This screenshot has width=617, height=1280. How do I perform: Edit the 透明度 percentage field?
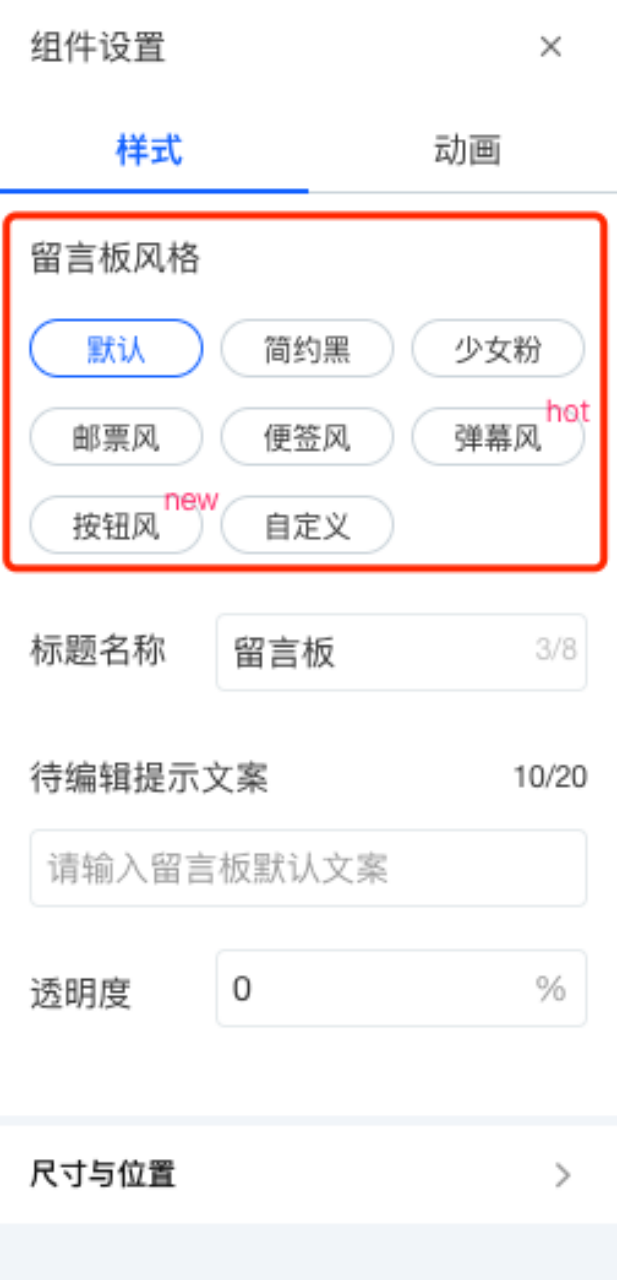(380, 989)
